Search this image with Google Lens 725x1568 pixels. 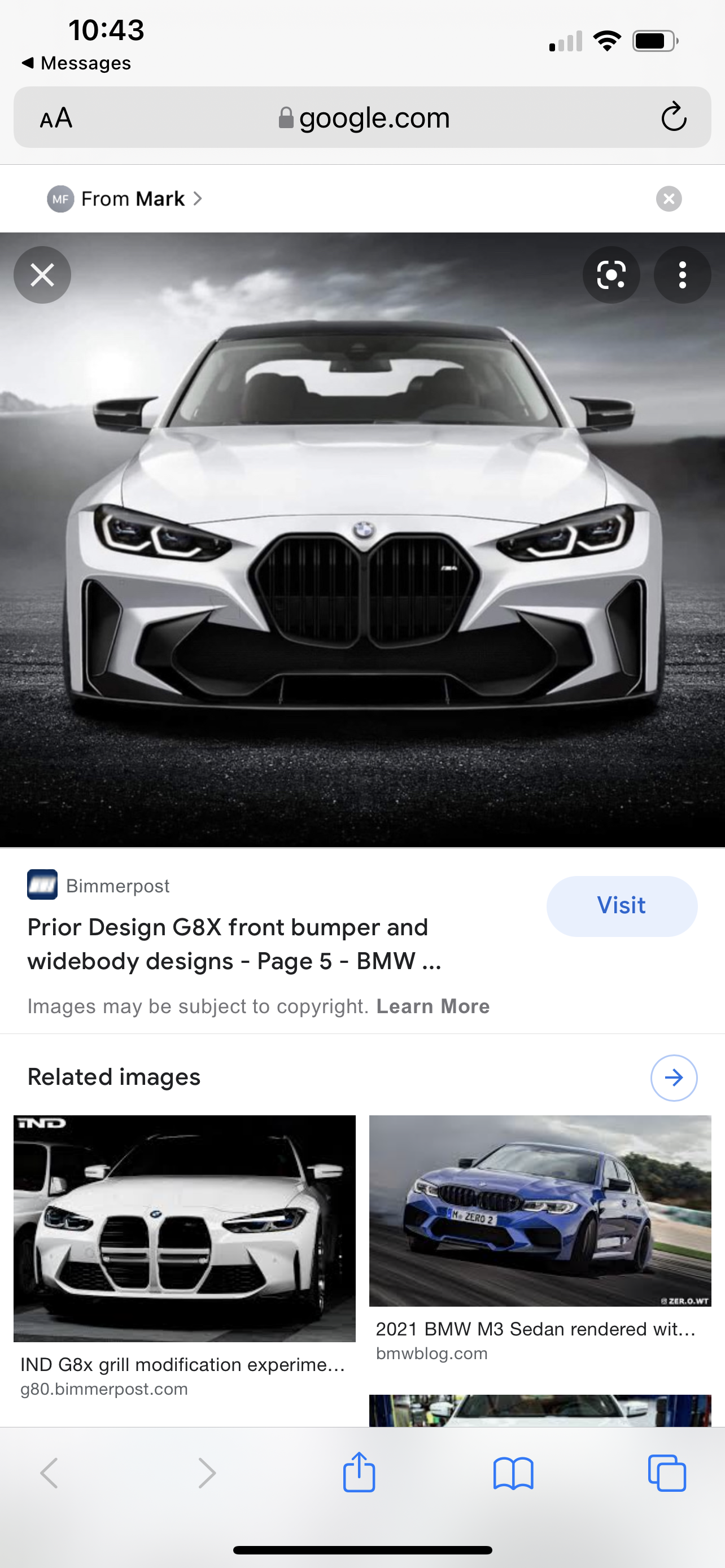point(611,274)
